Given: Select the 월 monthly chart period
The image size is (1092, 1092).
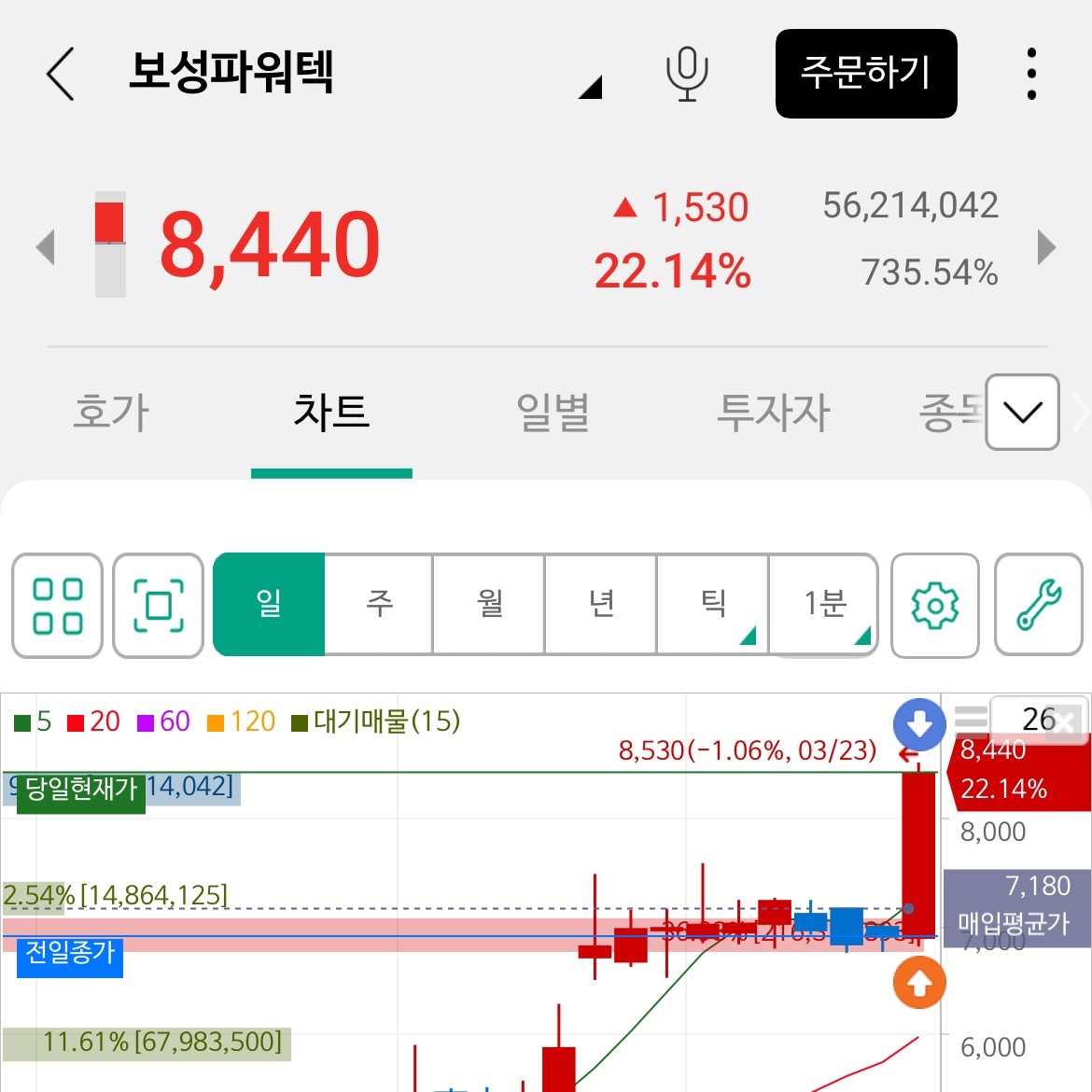Looking at the screenshot, I should (489, 604).
